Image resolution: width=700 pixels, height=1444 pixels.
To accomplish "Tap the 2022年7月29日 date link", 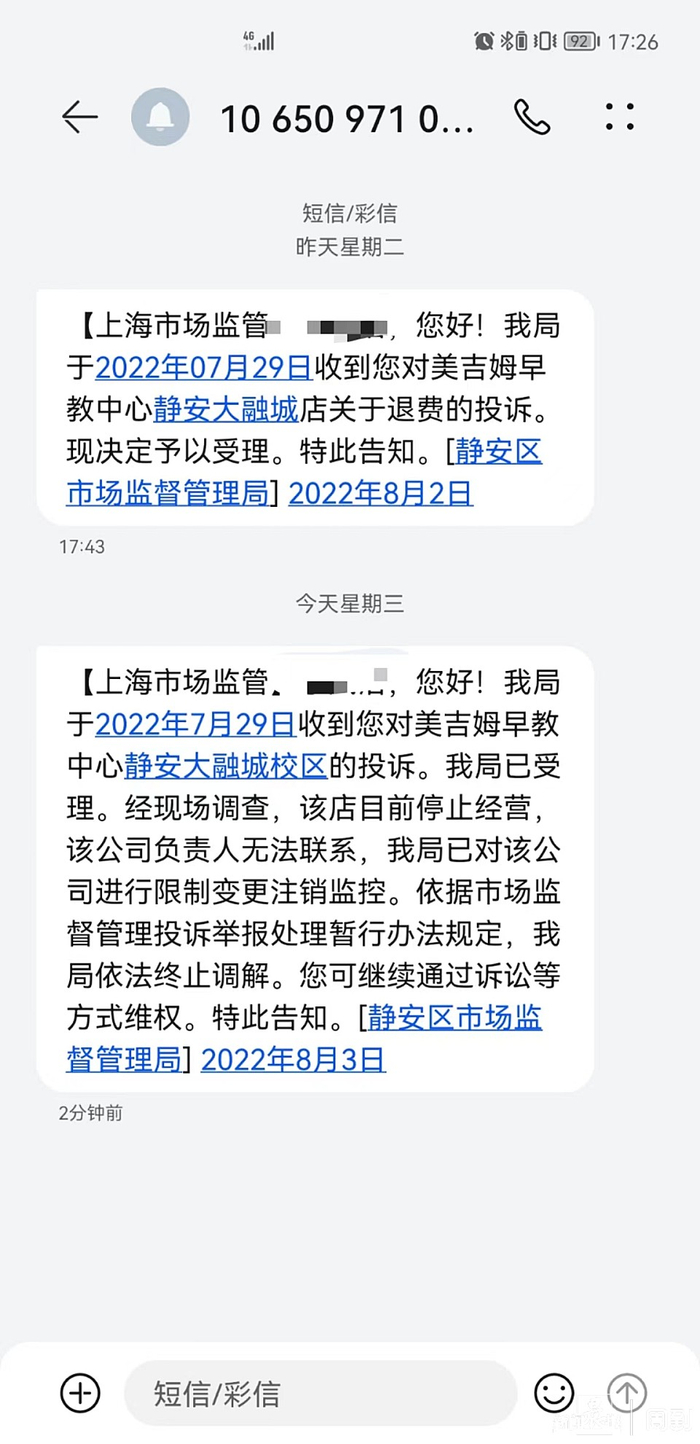I will tap(195, 723).
